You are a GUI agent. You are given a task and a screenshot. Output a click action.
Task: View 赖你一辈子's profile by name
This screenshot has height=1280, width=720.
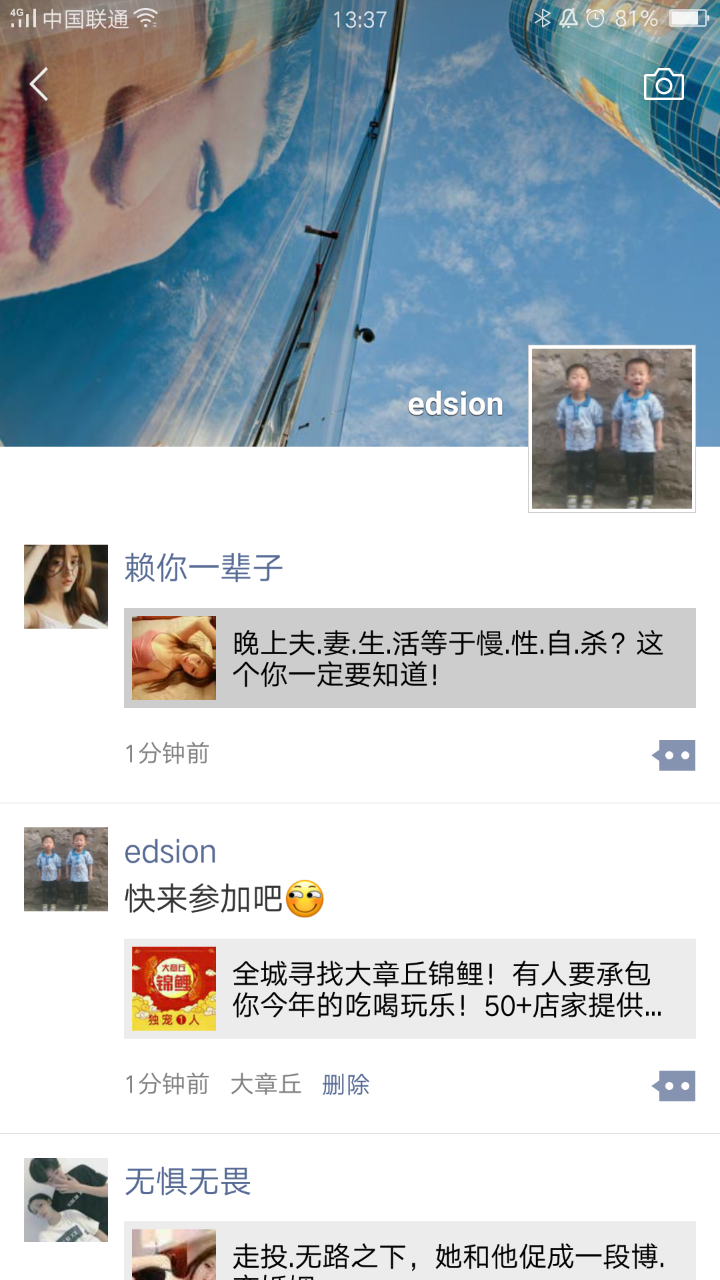[x=204, y=568]
